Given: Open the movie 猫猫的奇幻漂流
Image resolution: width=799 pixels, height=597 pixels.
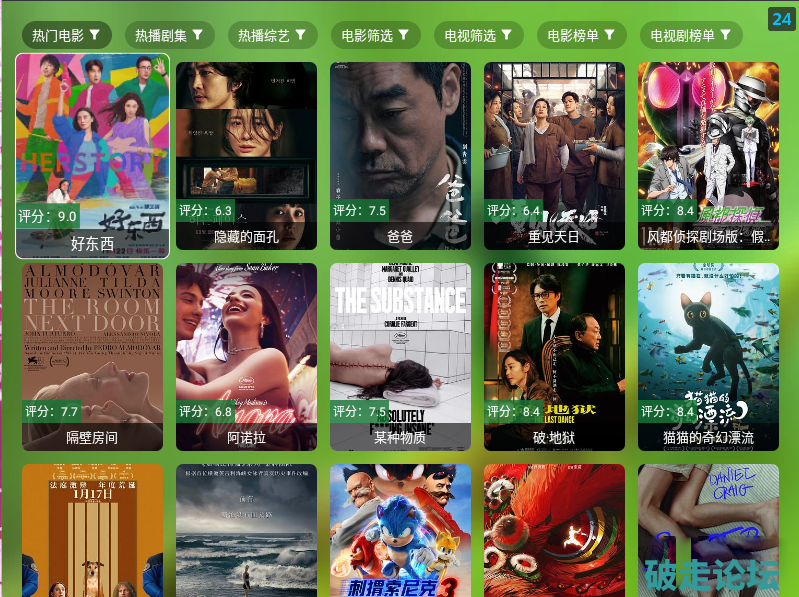Looking at the screenshot, I should pyautogui.click(x=708, y=355).
